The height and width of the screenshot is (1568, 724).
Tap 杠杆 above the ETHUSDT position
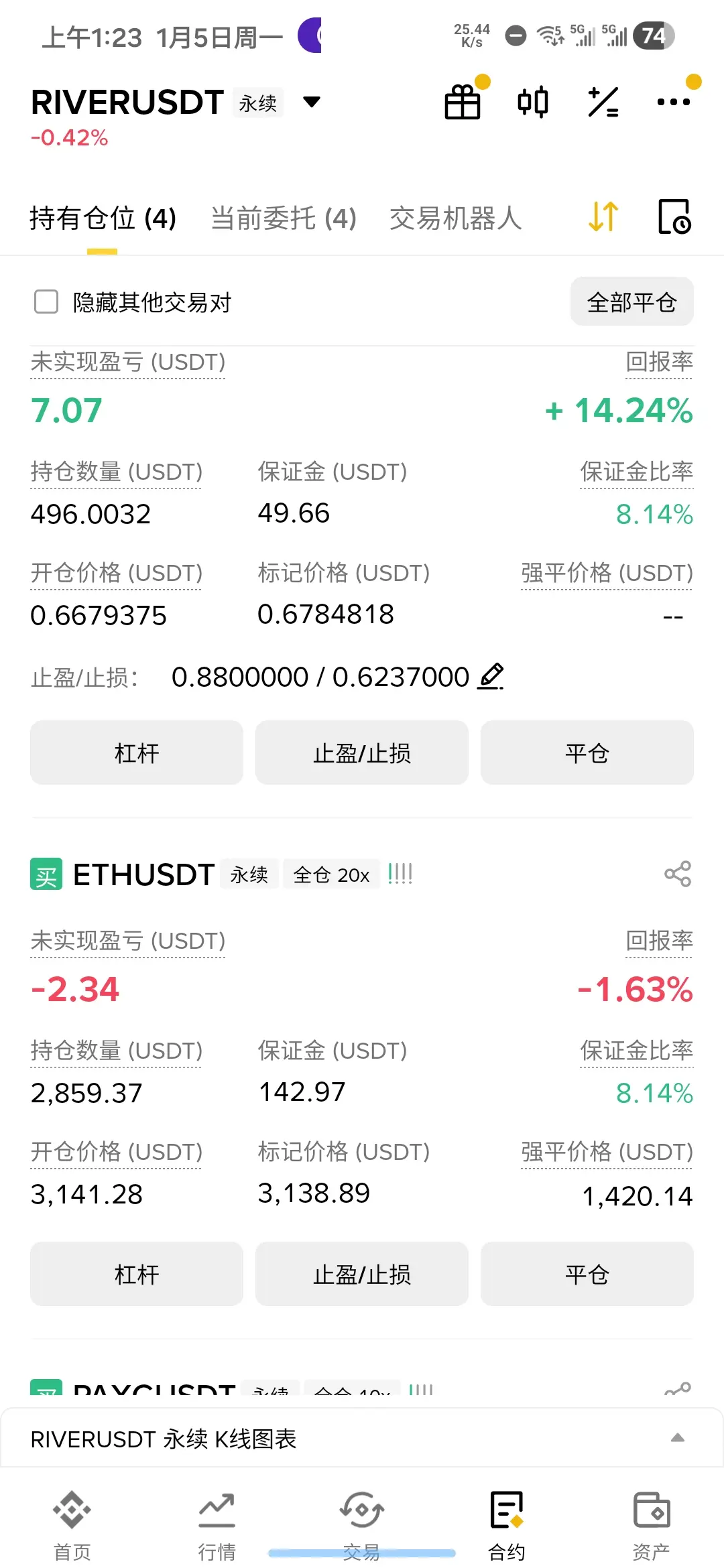137,753
